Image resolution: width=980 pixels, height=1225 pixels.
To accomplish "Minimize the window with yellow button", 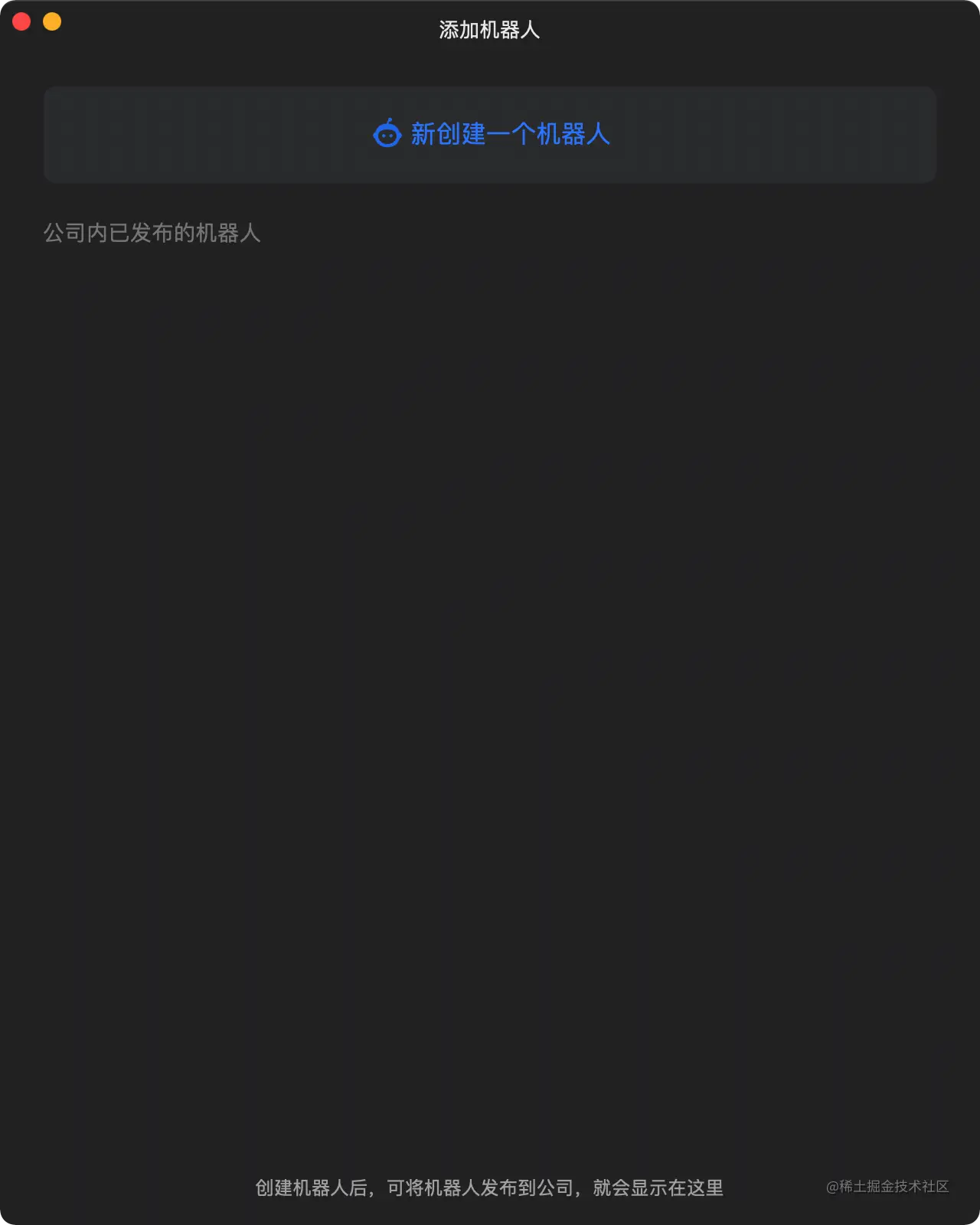I will 52,21.
